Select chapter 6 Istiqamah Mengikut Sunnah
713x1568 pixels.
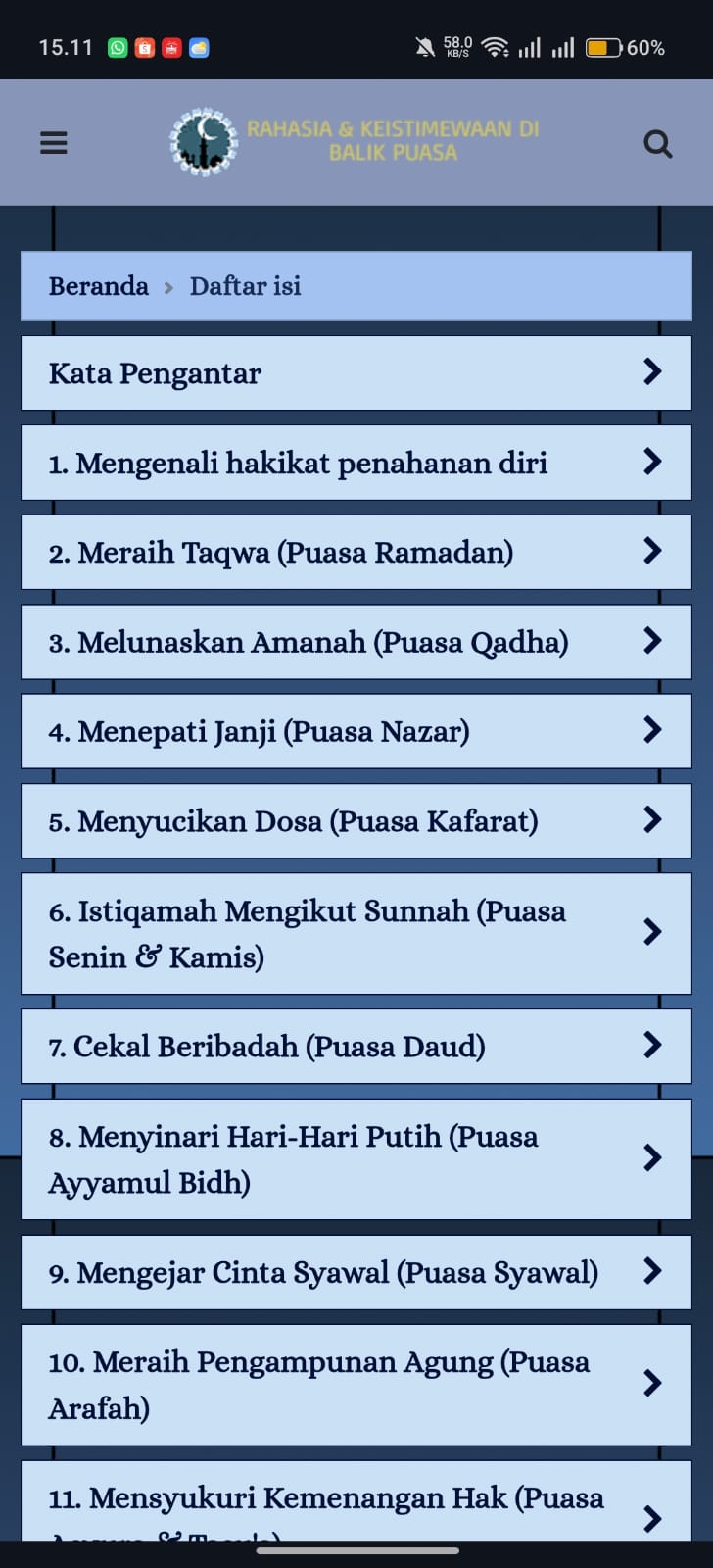coord(356,934)
